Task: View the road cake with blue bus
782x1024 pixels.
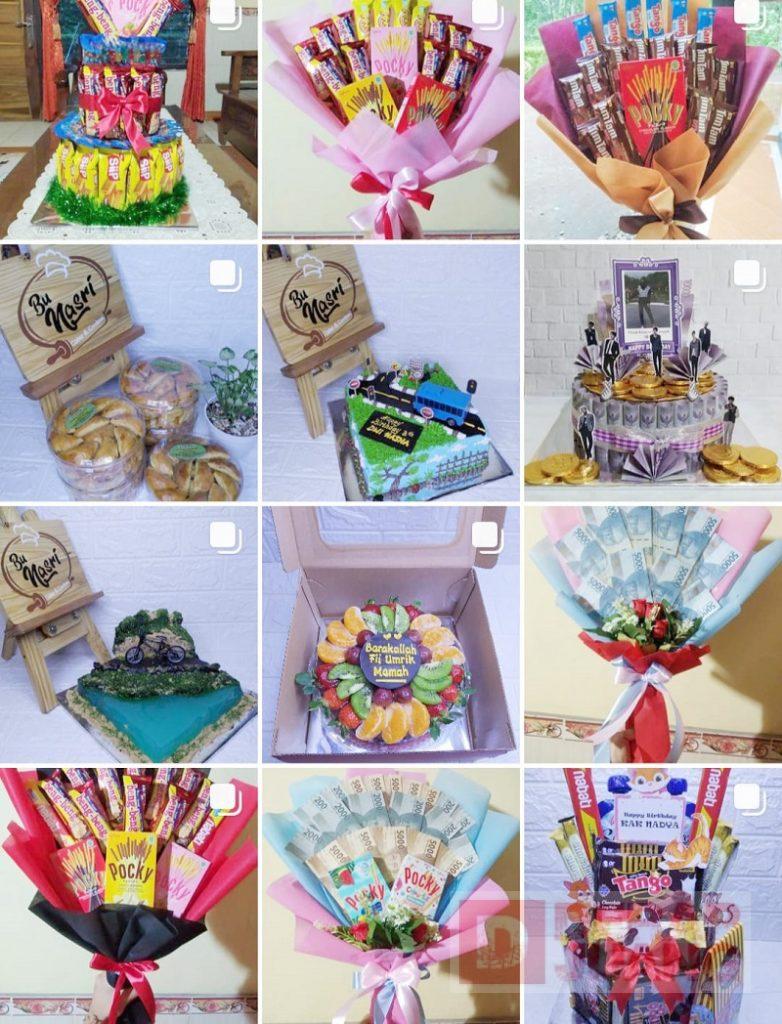Action: pyautogui.click(x=391, y=372)
